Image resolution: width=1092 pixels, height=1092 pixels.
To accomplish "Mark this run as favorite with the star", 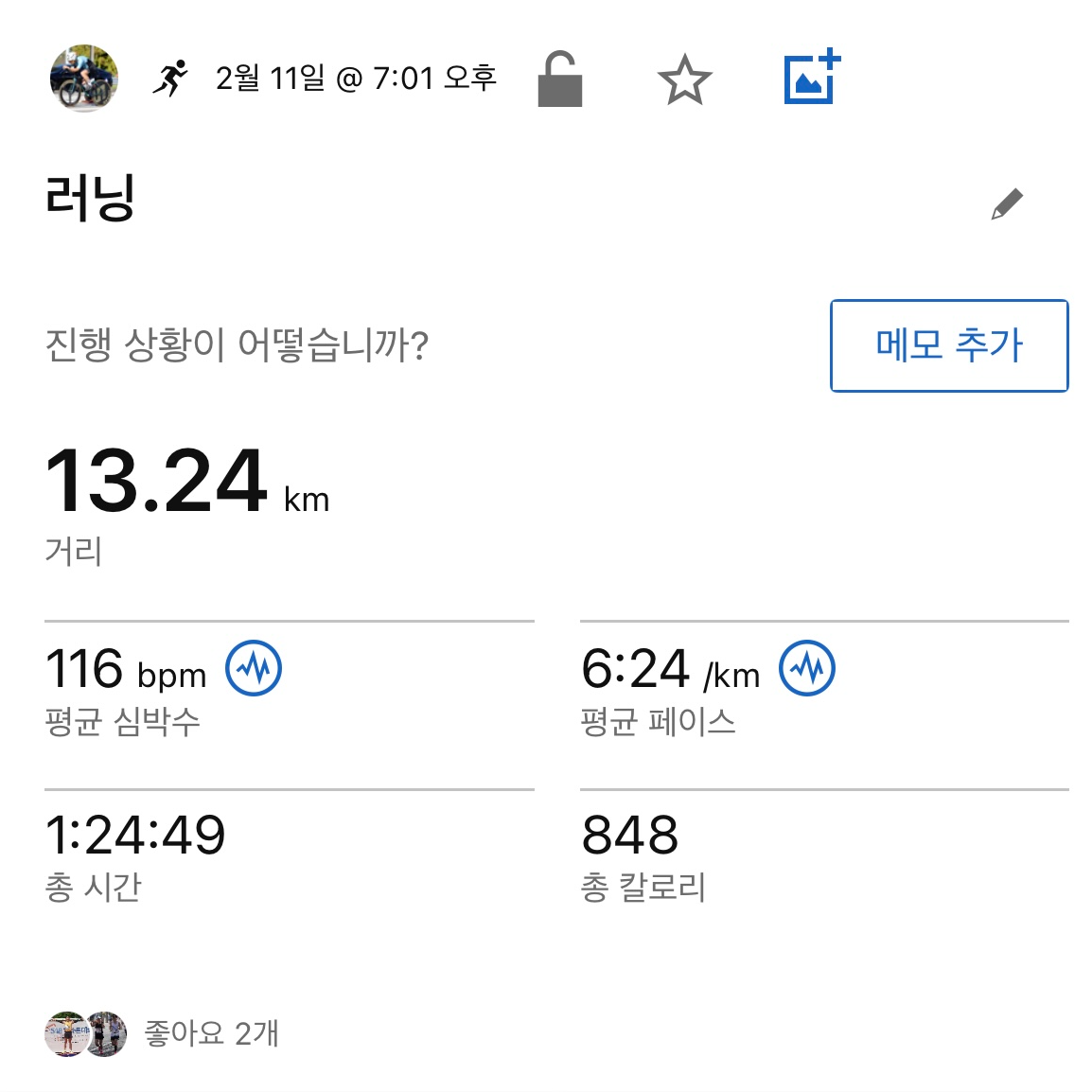I will (684, 80).
